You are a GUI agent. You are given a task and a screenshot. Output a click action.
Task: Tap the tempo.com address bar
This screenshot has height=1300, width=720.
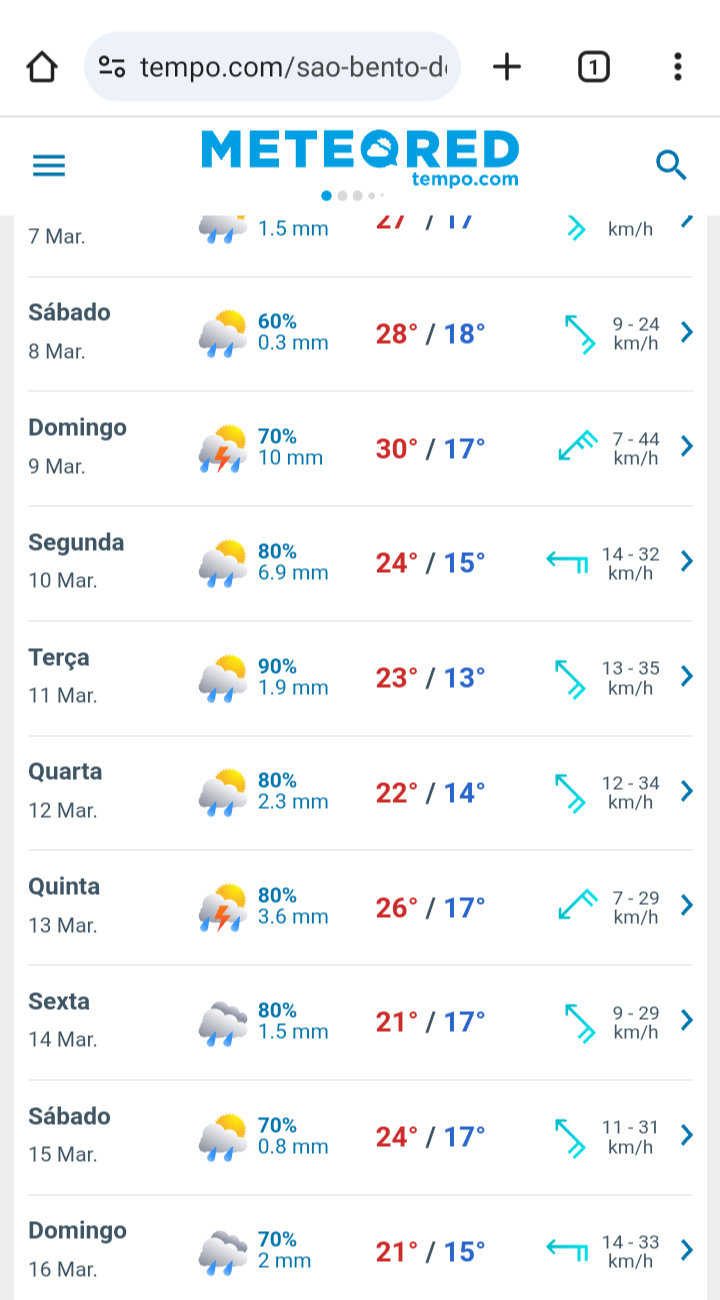coord(273,67)
